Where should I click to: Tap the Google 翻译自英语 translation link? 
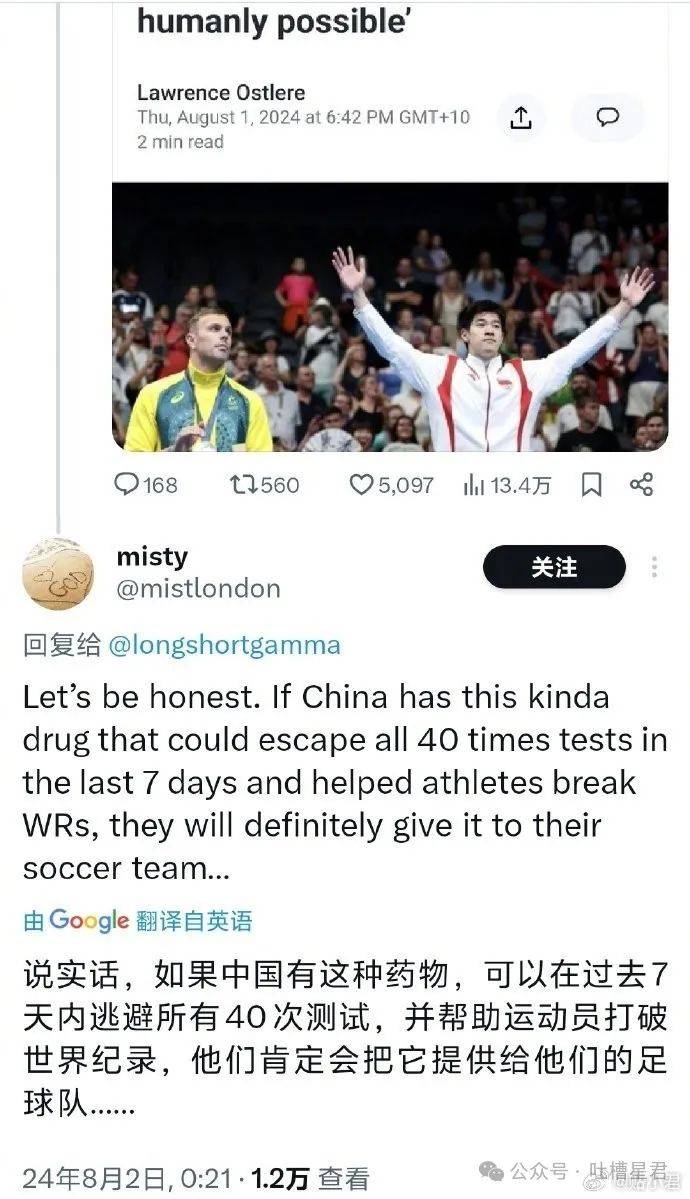[x=138, y=920]
